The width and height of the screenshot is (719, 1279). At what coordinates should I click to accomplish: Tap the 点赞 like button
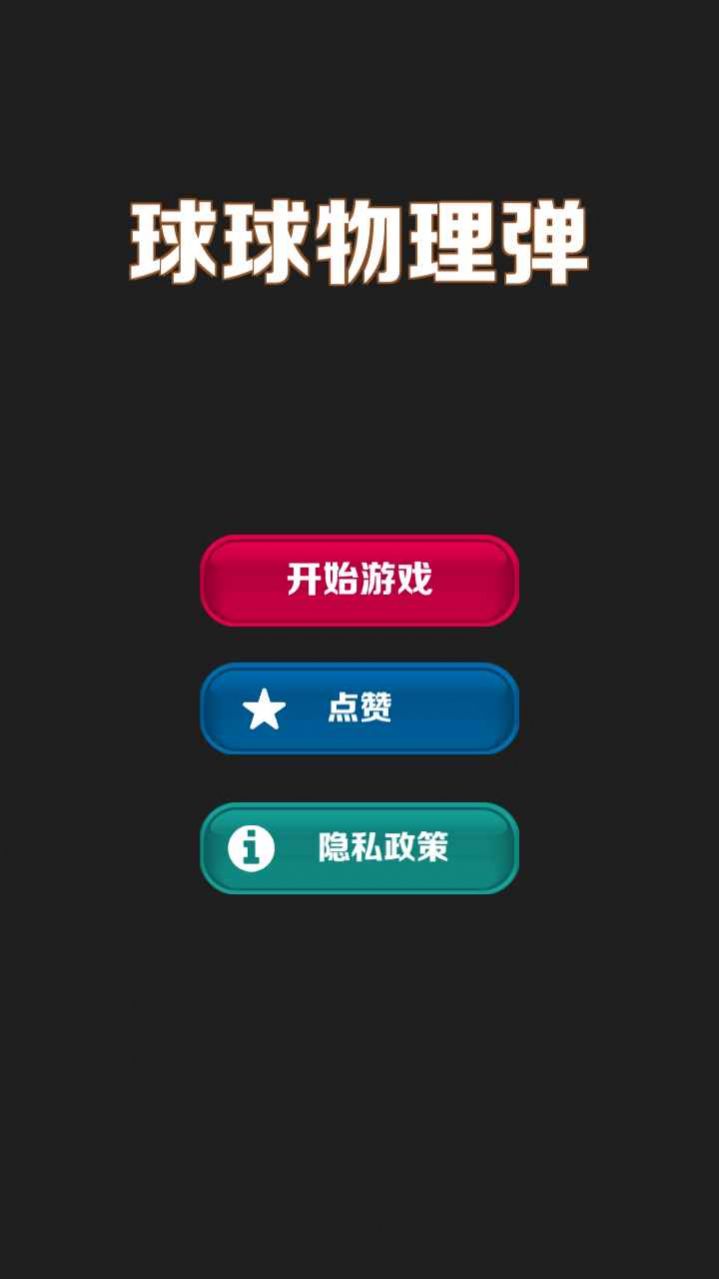359,708
